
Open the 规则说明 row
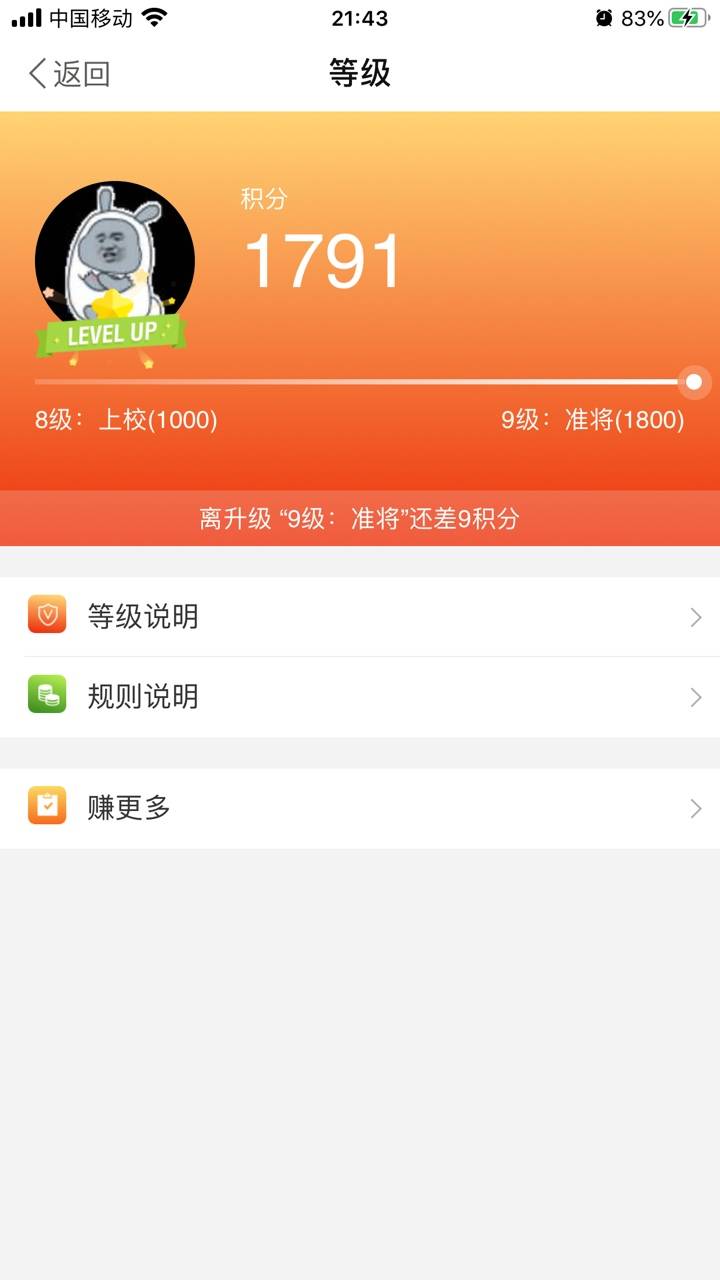coord(360,697)
